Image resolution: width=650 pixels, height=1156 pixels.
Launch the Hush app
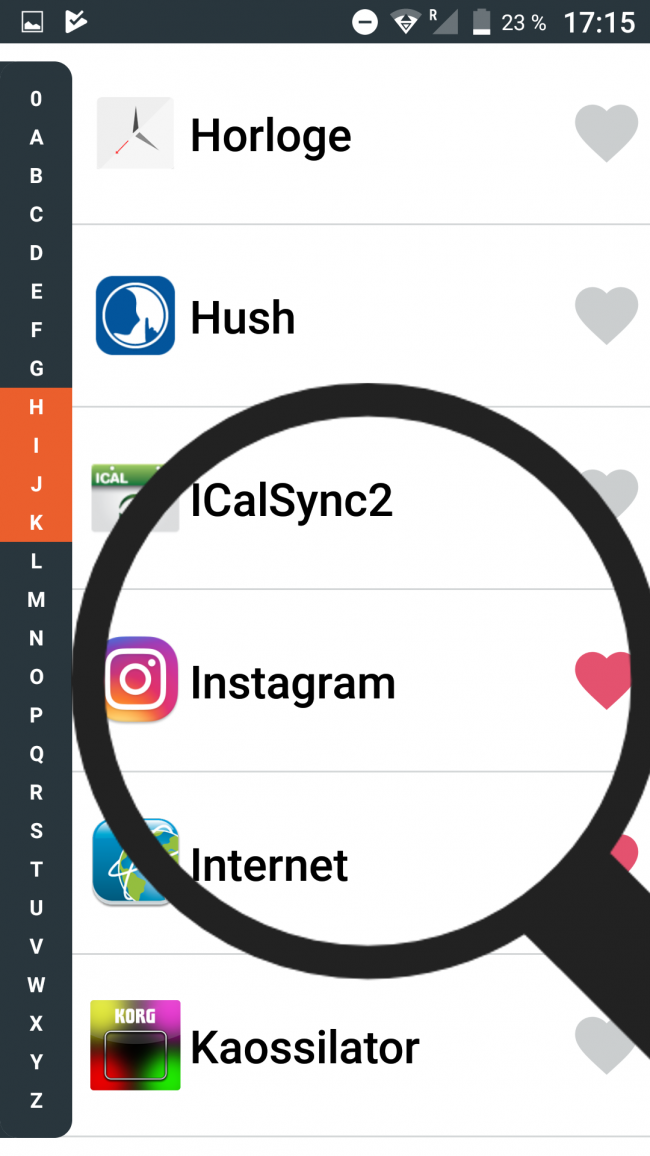coord(243,317)
